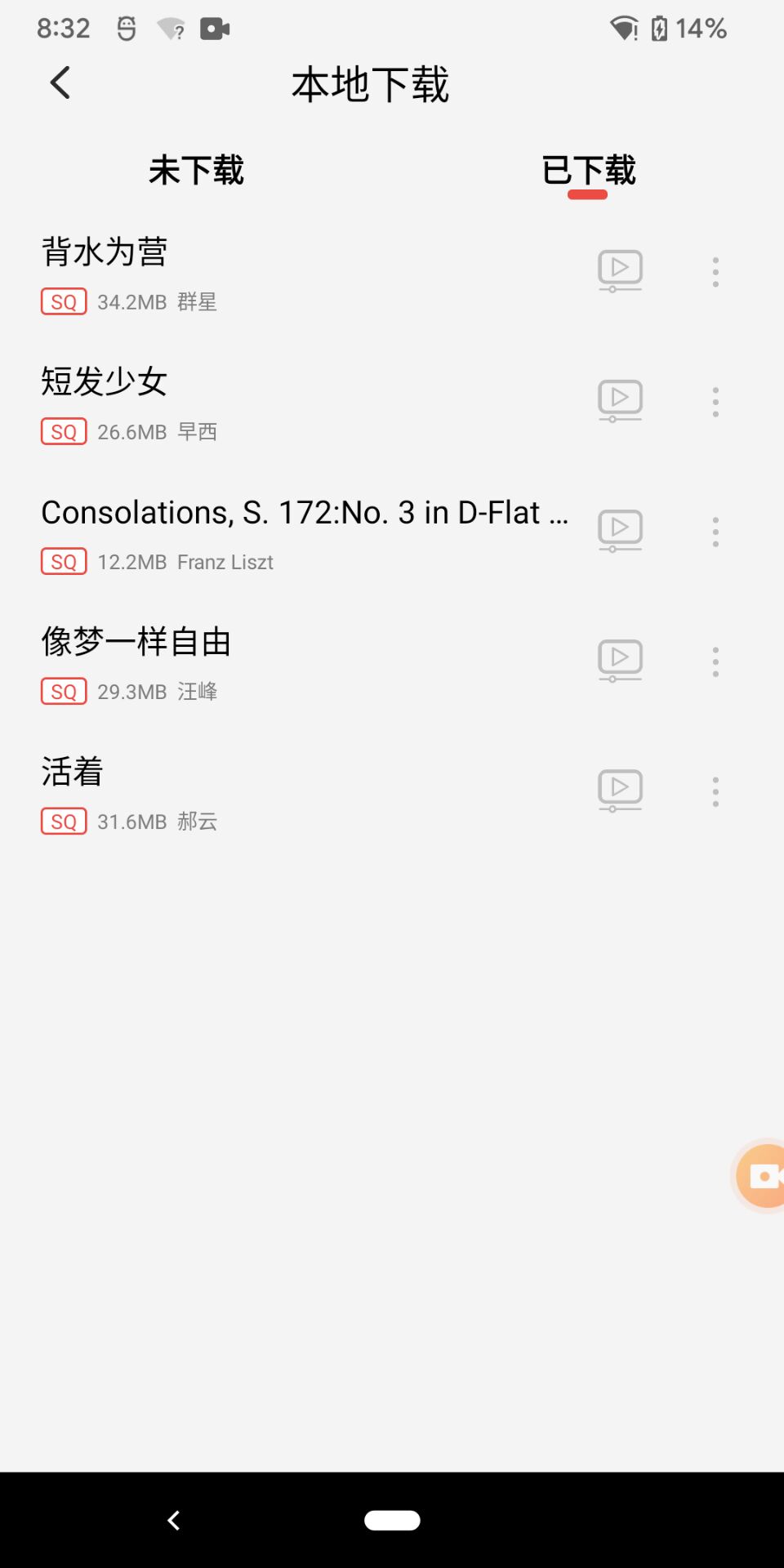Viewport: 784px width, 1568px height.
Task: Play the video for Franz Liszt's Consolations
Action: 620,530
